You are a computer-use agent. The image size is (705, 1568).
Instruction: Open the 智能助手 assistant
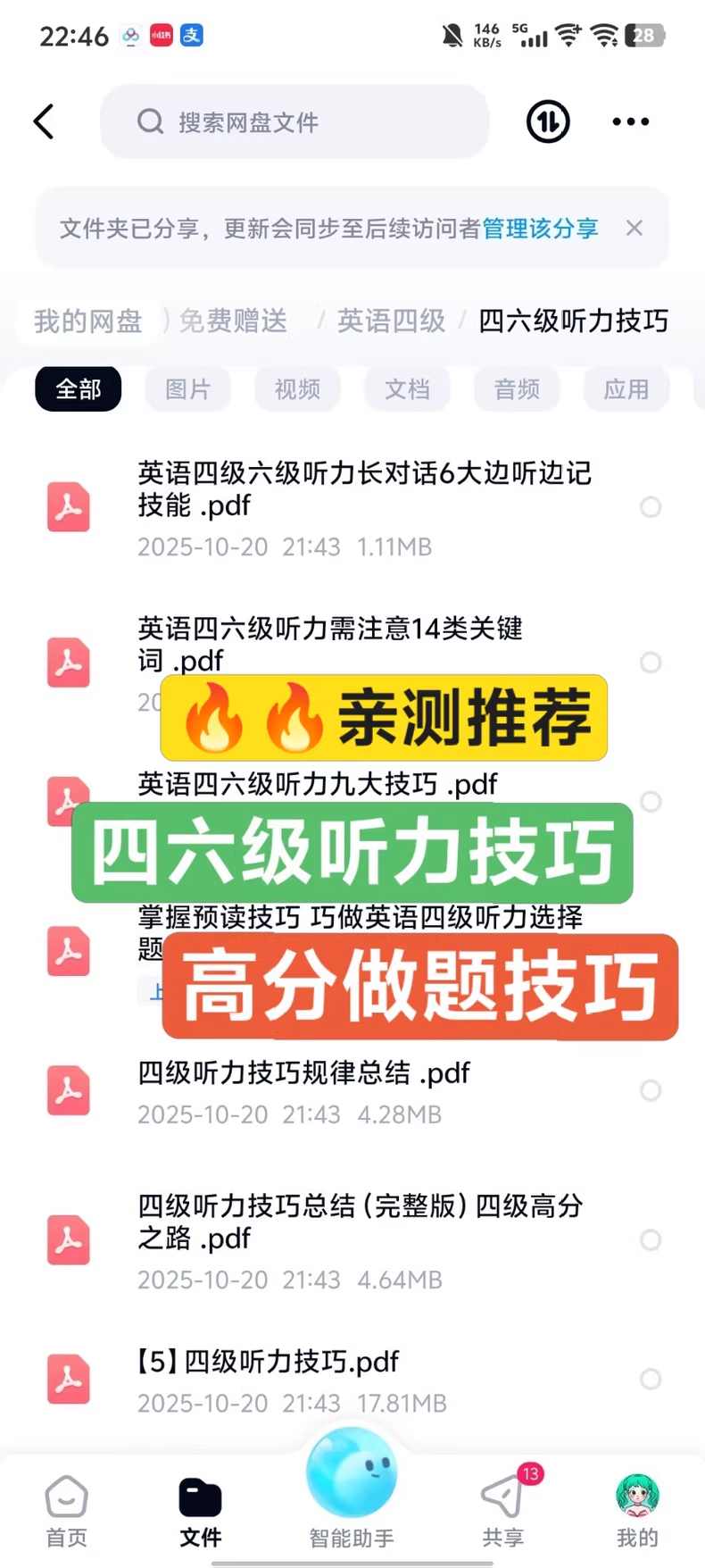point(352,1487)
